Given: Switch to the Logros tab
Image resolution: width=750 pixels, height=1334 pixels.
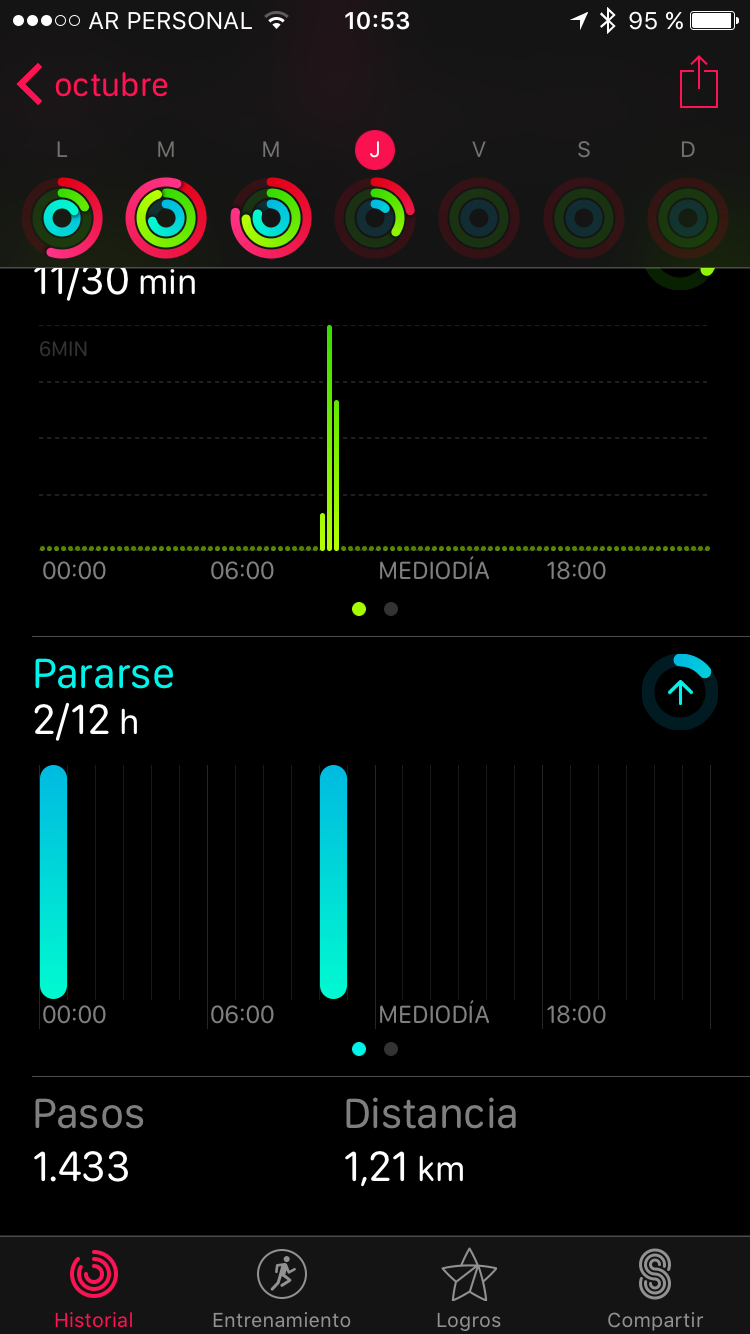Looking at the screenshot, I should (469, 1288).
